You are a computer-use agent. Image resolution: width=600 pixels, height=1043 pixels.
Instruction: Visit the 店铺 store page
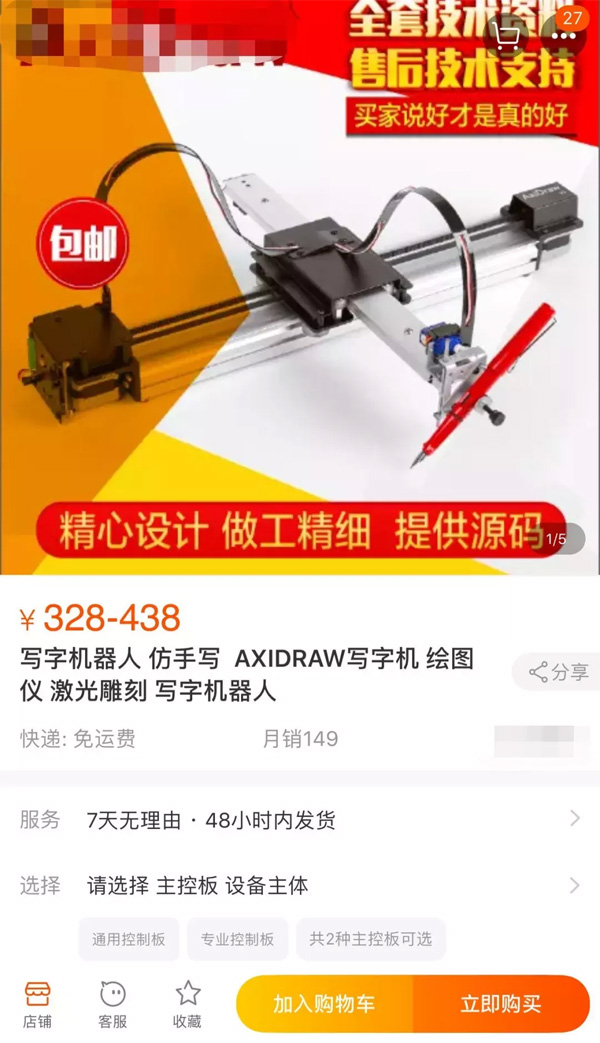point(37,1004)
